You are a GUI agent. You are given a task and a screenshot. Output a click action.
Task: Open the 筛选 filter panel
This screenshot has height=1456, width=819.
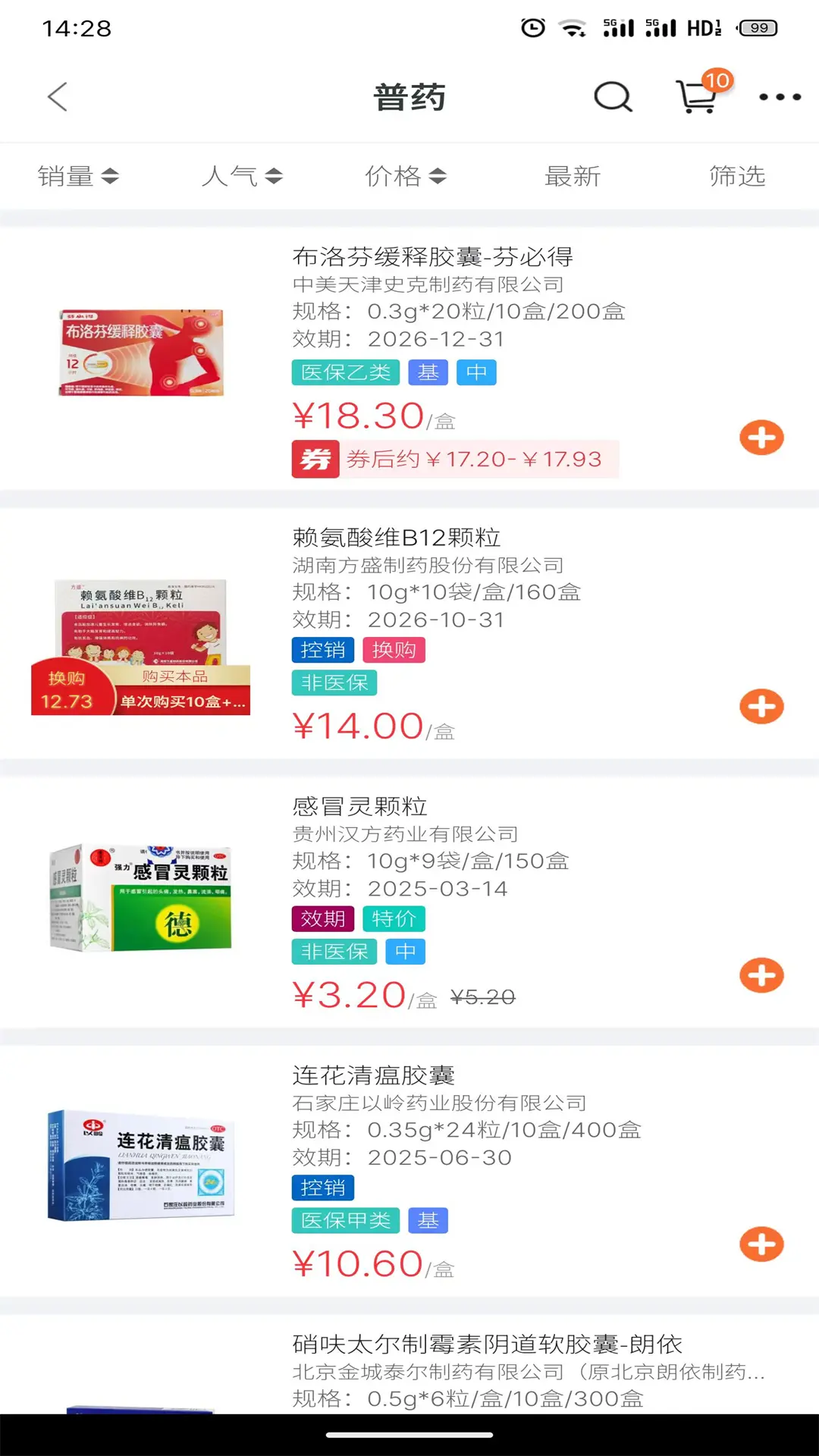click(x=736, y=177)
